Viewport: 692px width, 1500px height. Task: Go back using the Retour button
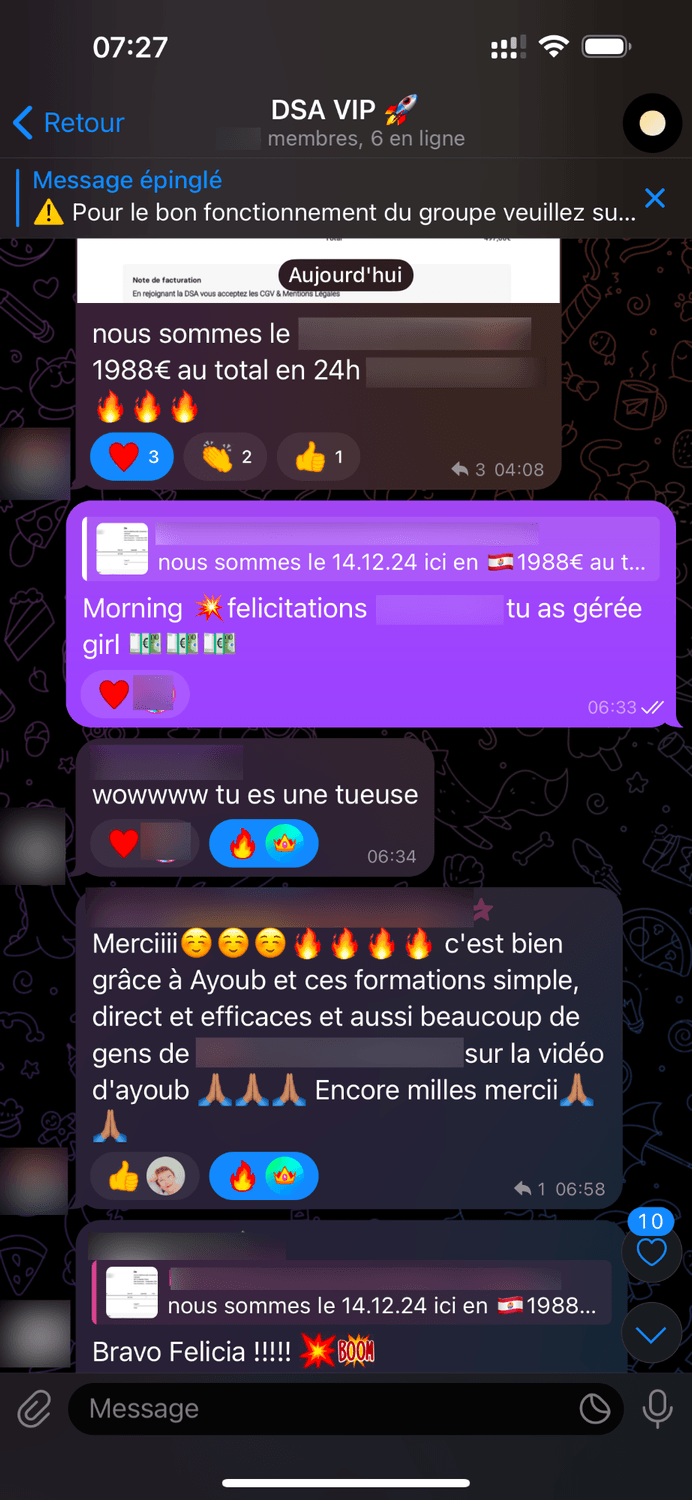[x=68, y=123]
